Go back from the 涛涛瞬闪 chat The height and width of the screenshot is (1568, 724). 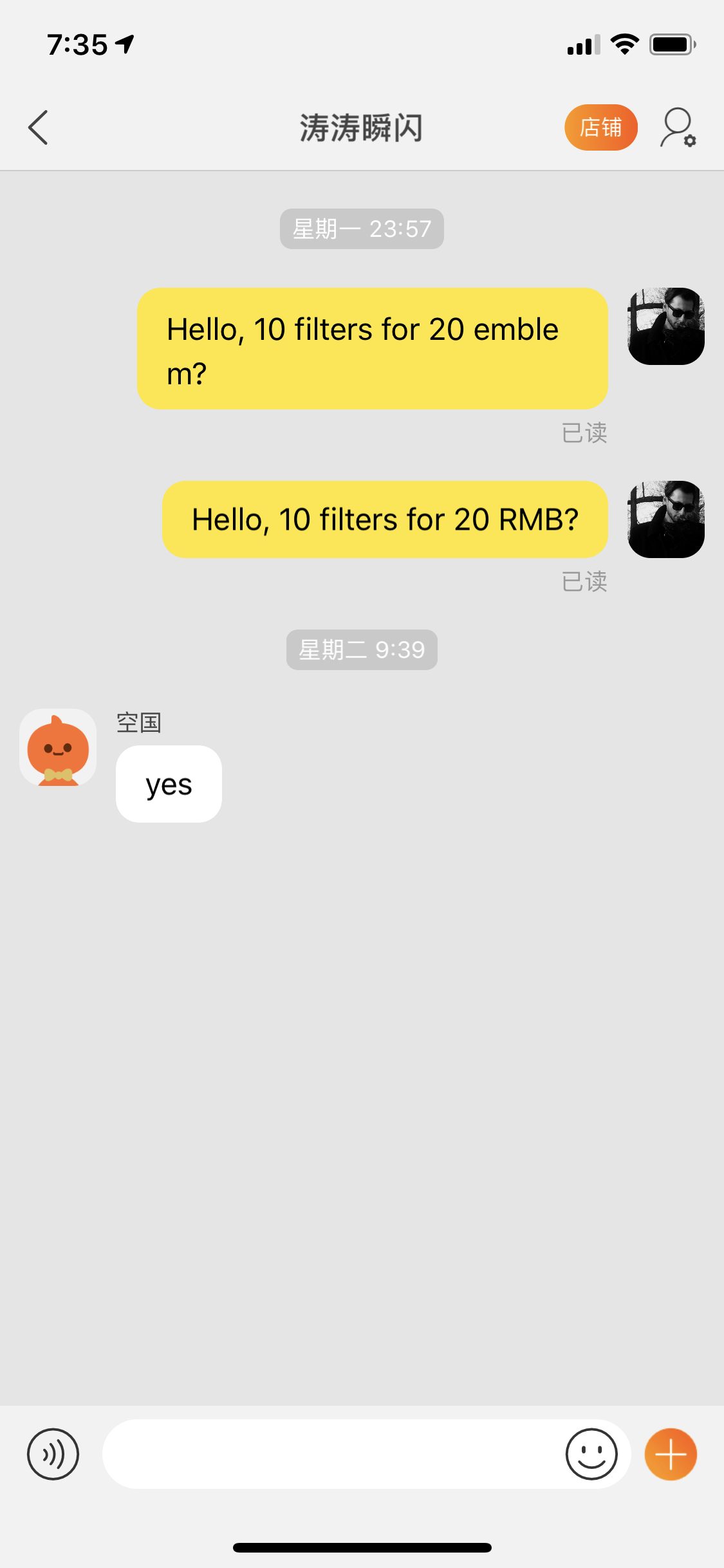pyautogui.click(x=39, y=127)
